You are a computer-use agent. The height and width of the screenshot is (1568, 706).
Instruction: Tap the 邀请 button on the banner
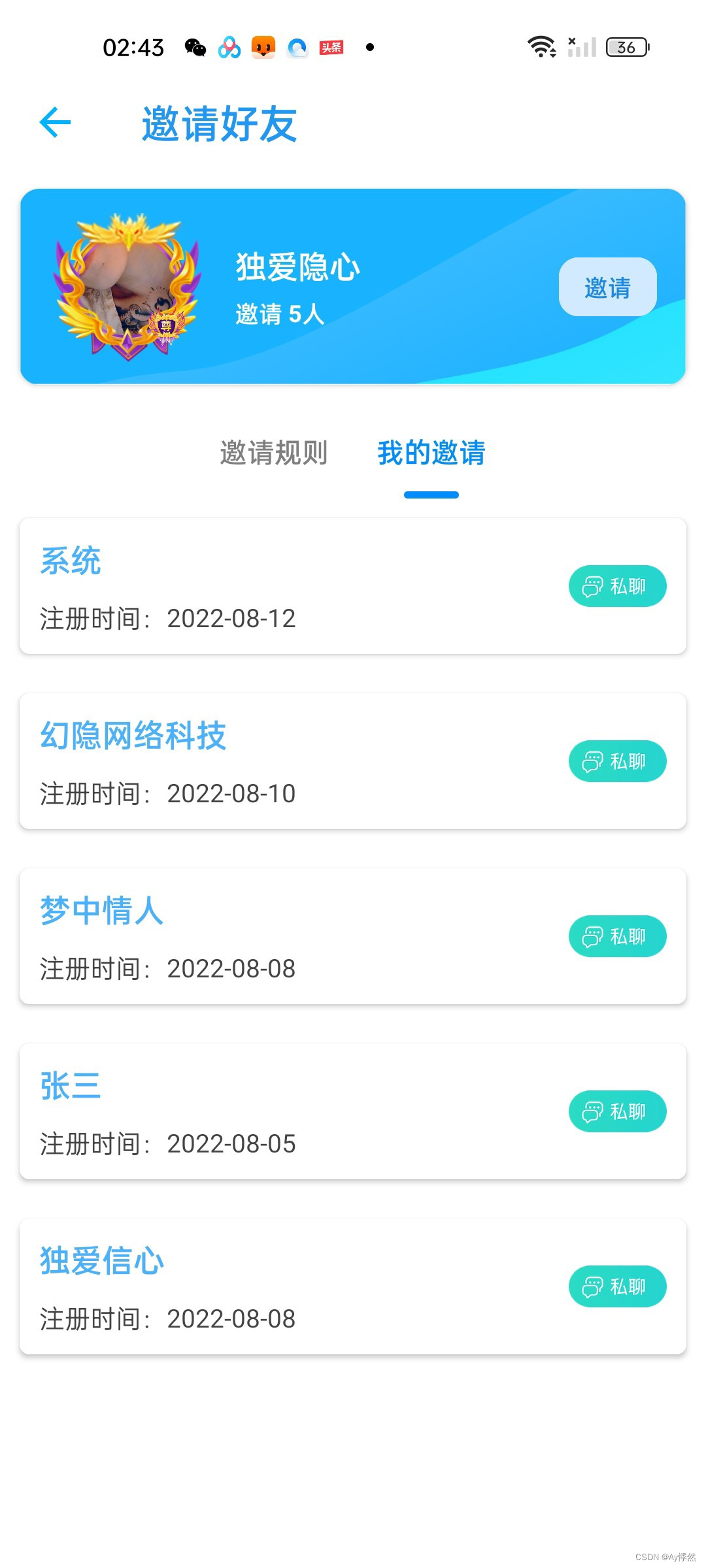click(607, 287)
